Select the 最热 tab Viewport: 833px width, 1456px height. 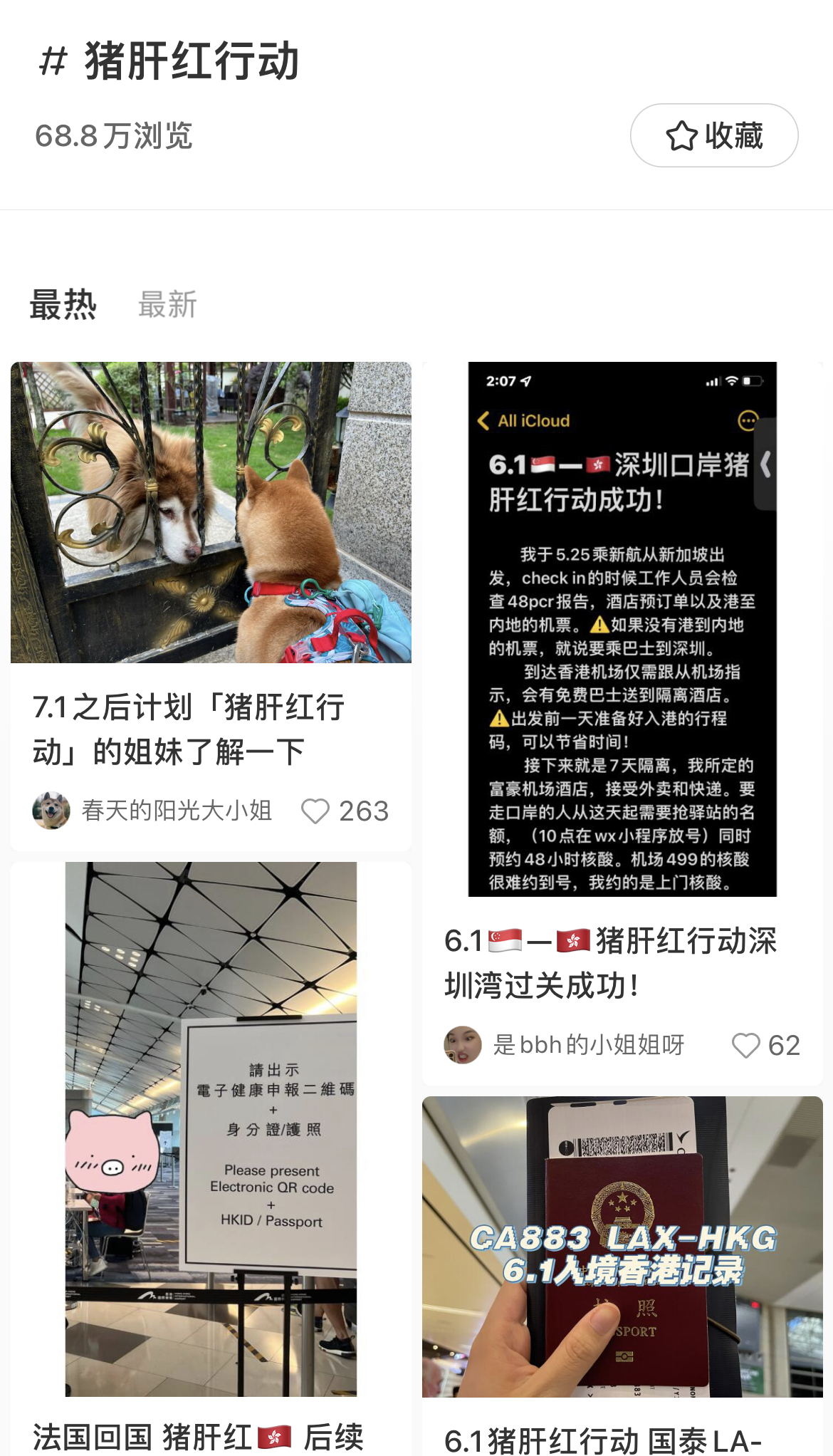click(x=63, y=305)
